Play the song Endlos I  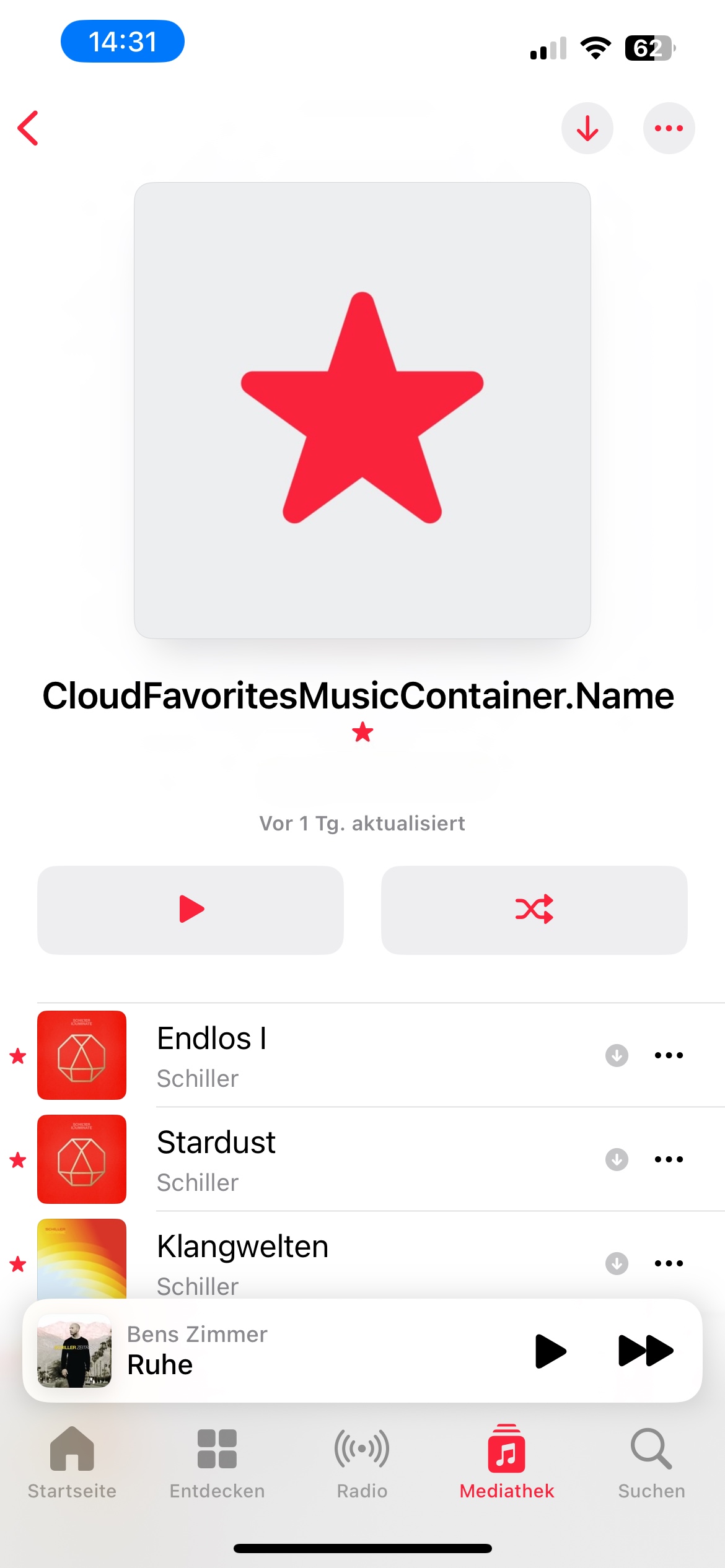[310, 1055]
